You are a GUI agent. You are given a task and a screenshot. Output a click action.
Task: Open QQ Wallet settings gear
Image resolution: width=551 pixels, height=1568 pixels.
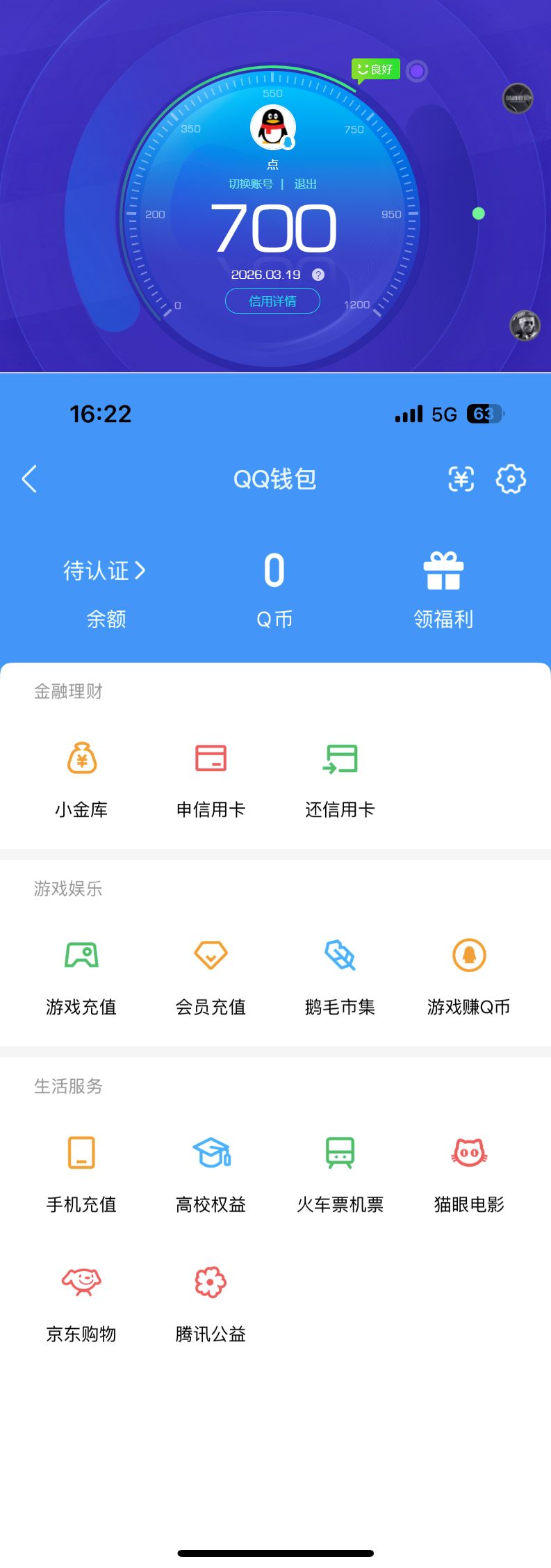click(x=511, y=479)
